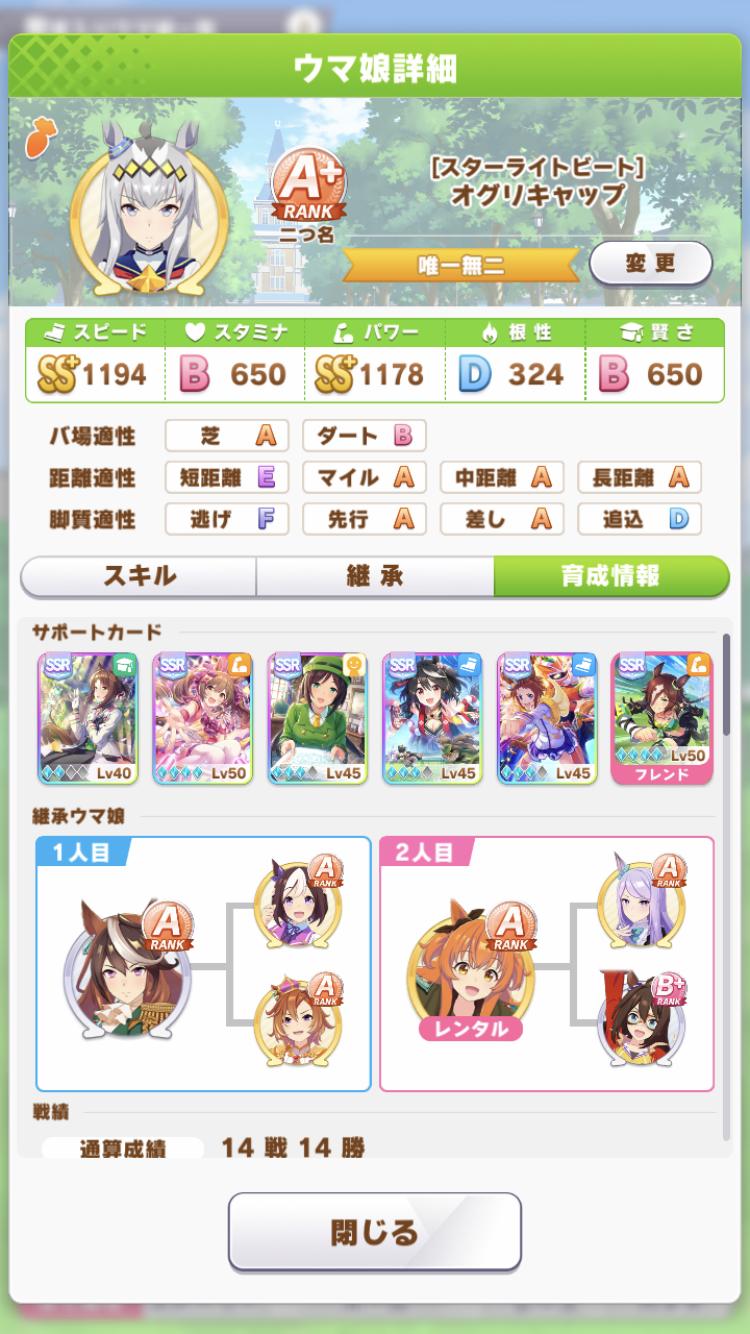Select the 育成情報 tab

click(610, 576)
